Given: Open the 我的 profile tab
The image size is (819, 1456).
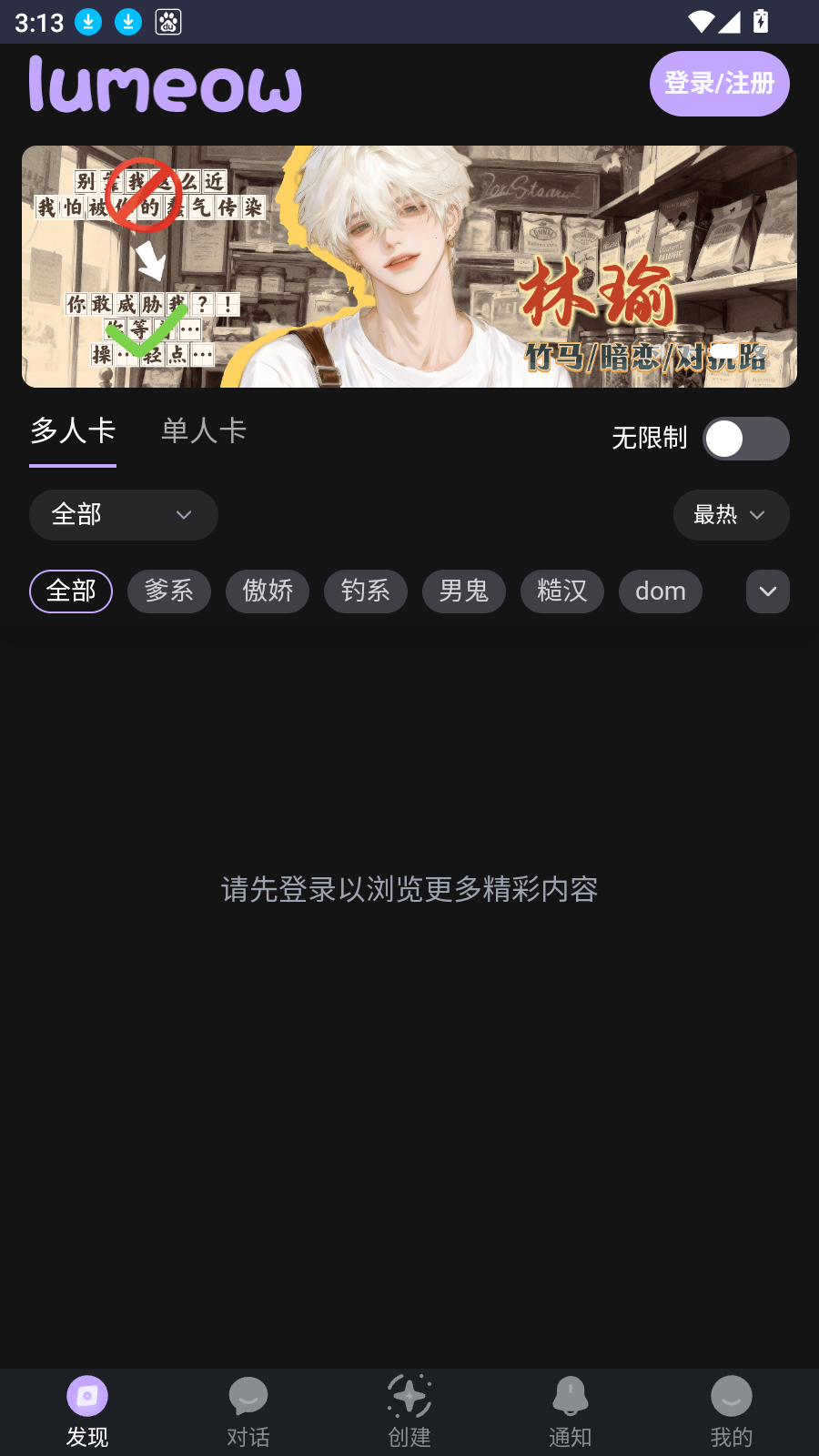Looking at the screenshot, I should pyautogui.click(x=731, y=1411).
